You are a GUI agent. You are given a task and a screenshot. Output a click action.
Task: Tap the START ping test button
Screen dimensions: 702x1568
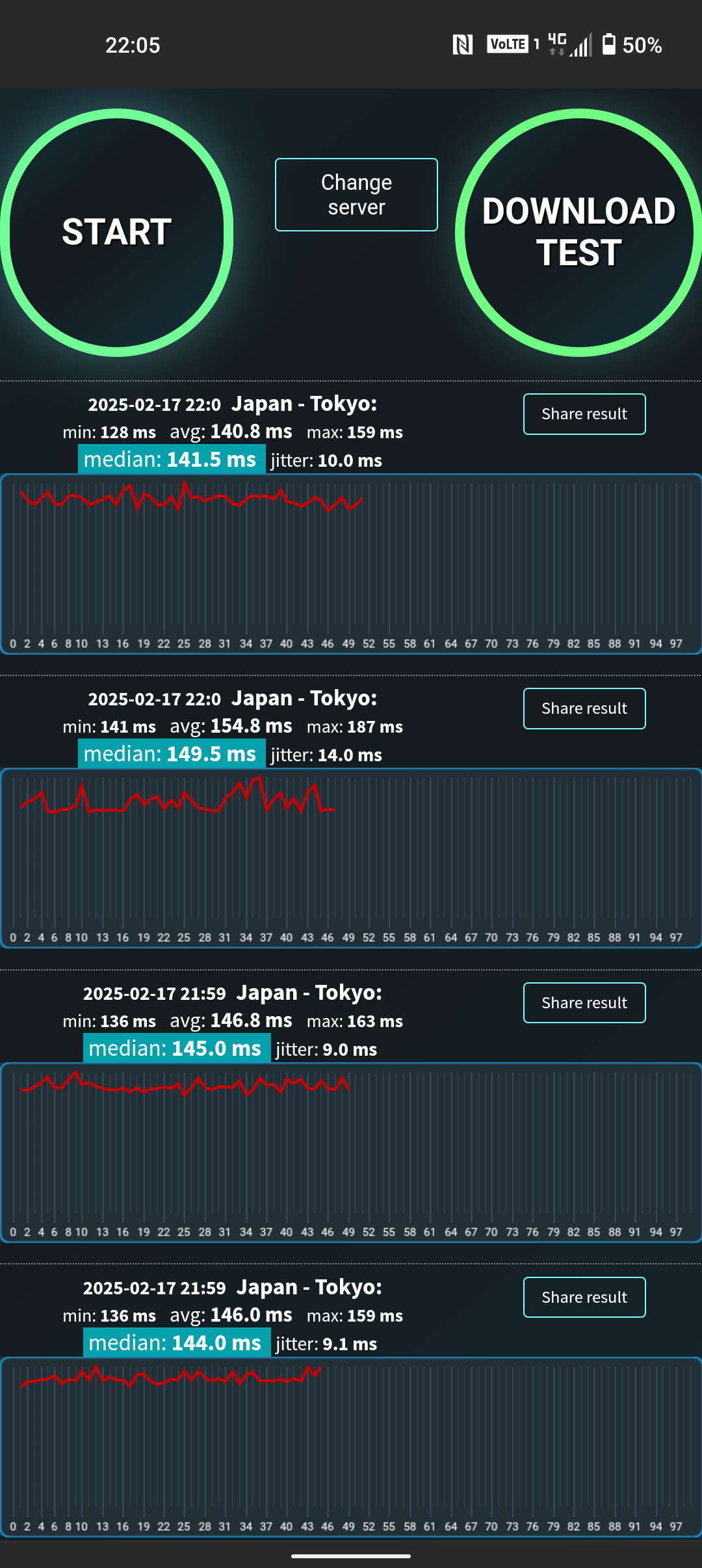point(117,233)
